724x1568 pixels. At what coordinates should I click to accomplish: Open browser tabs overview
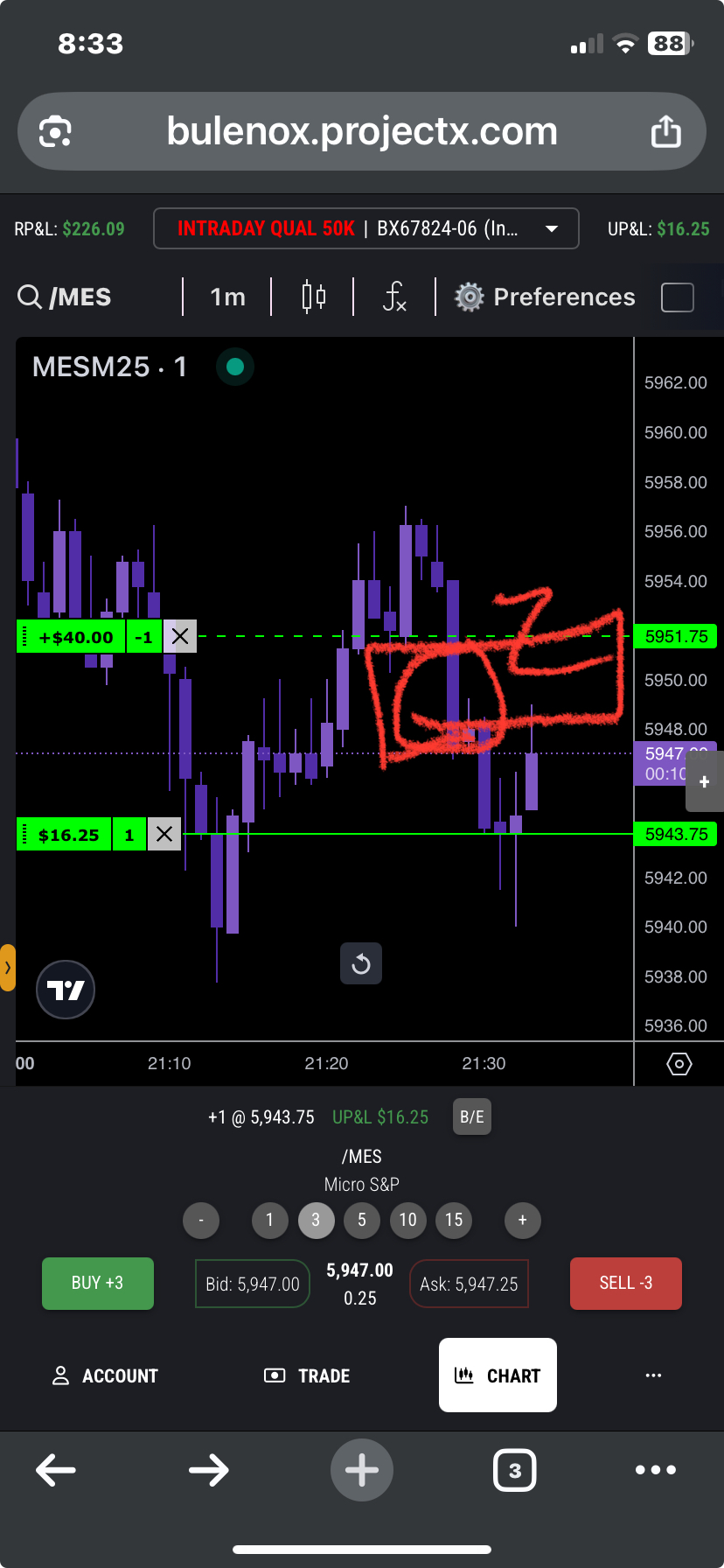coord(514,1470)
